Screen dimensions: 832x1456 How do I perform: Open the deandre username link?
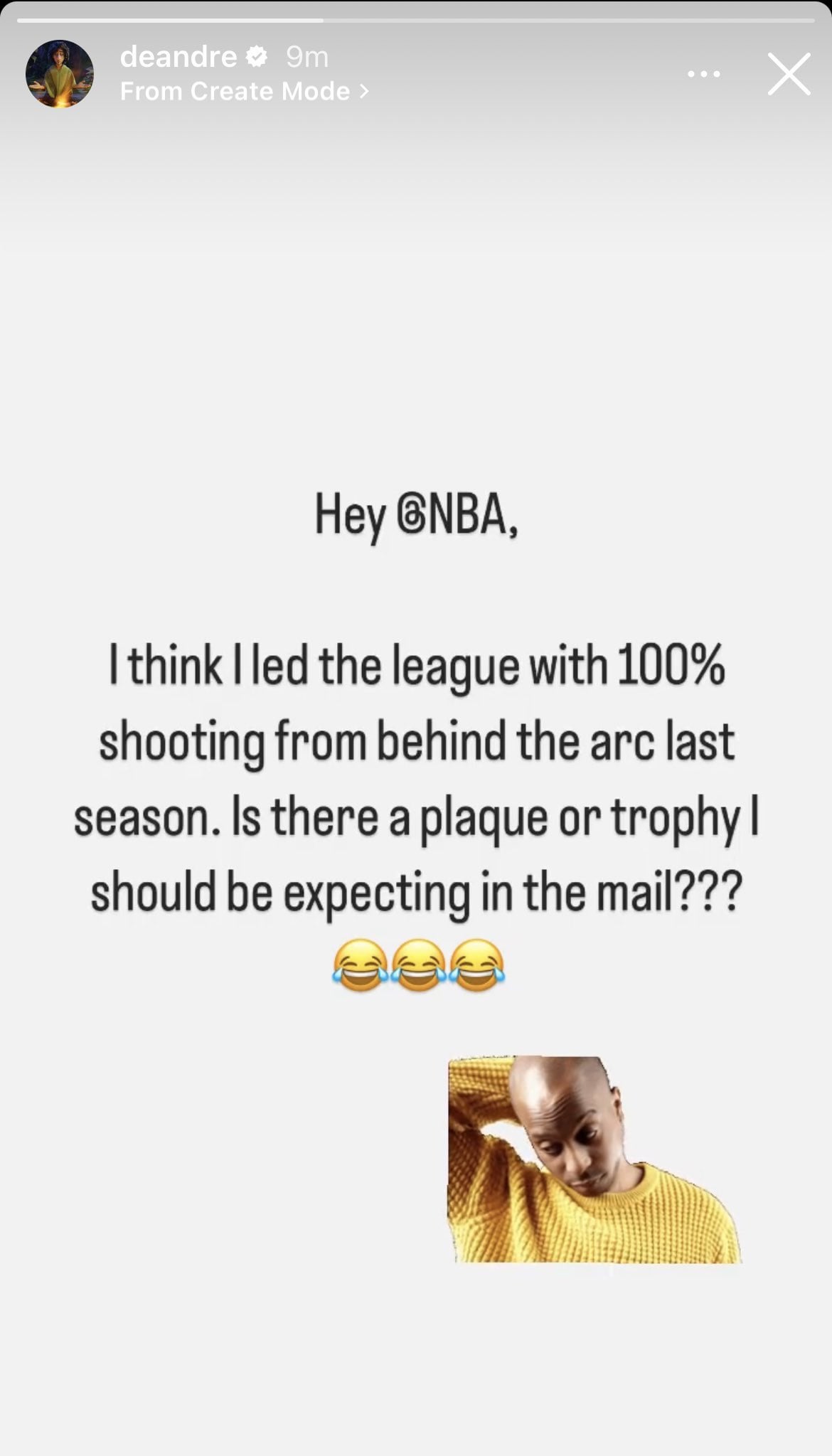[178, 57]
